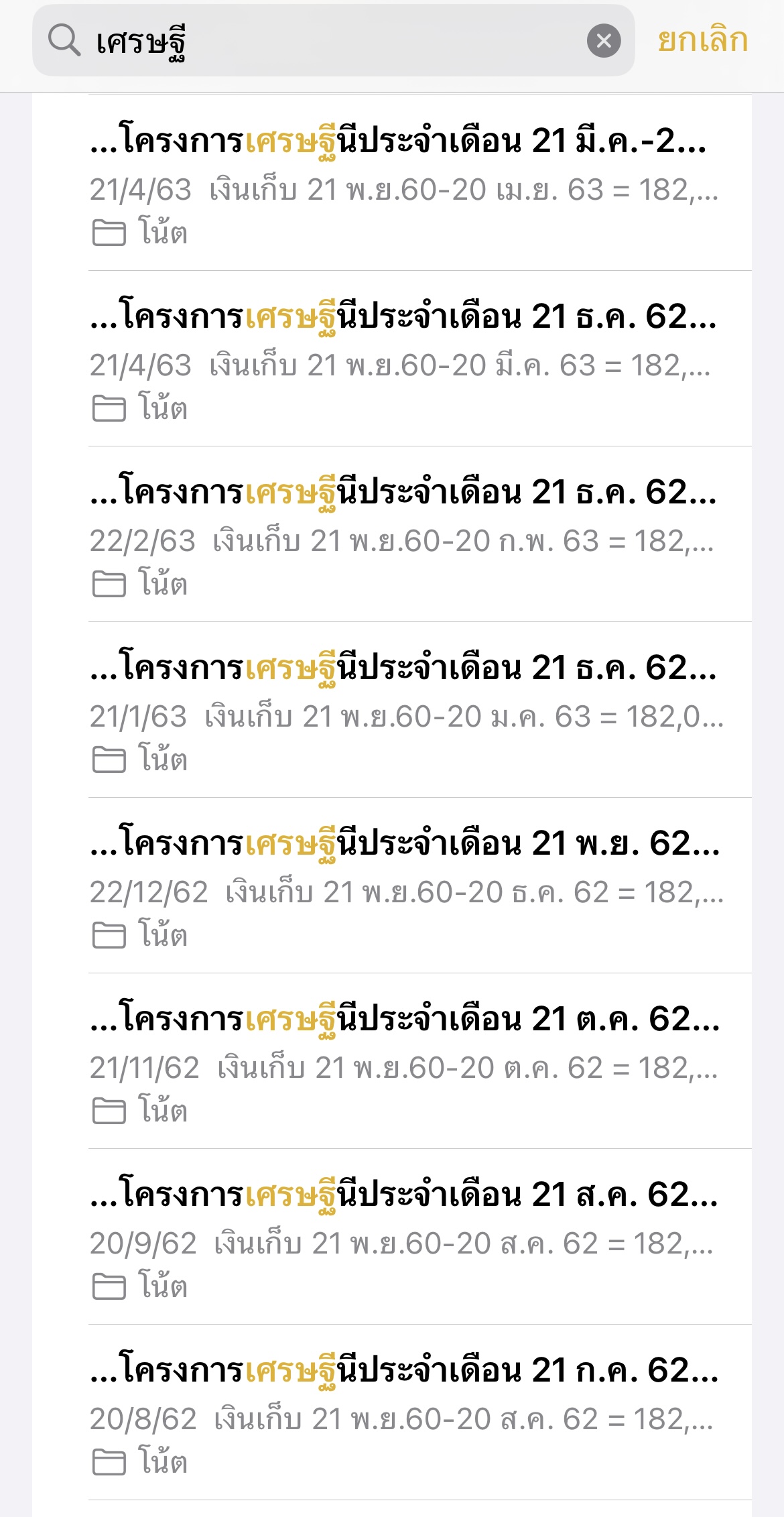Clear the search text with the X button
This screenshot has width=784, height=1517.
(x=604, y=41)
